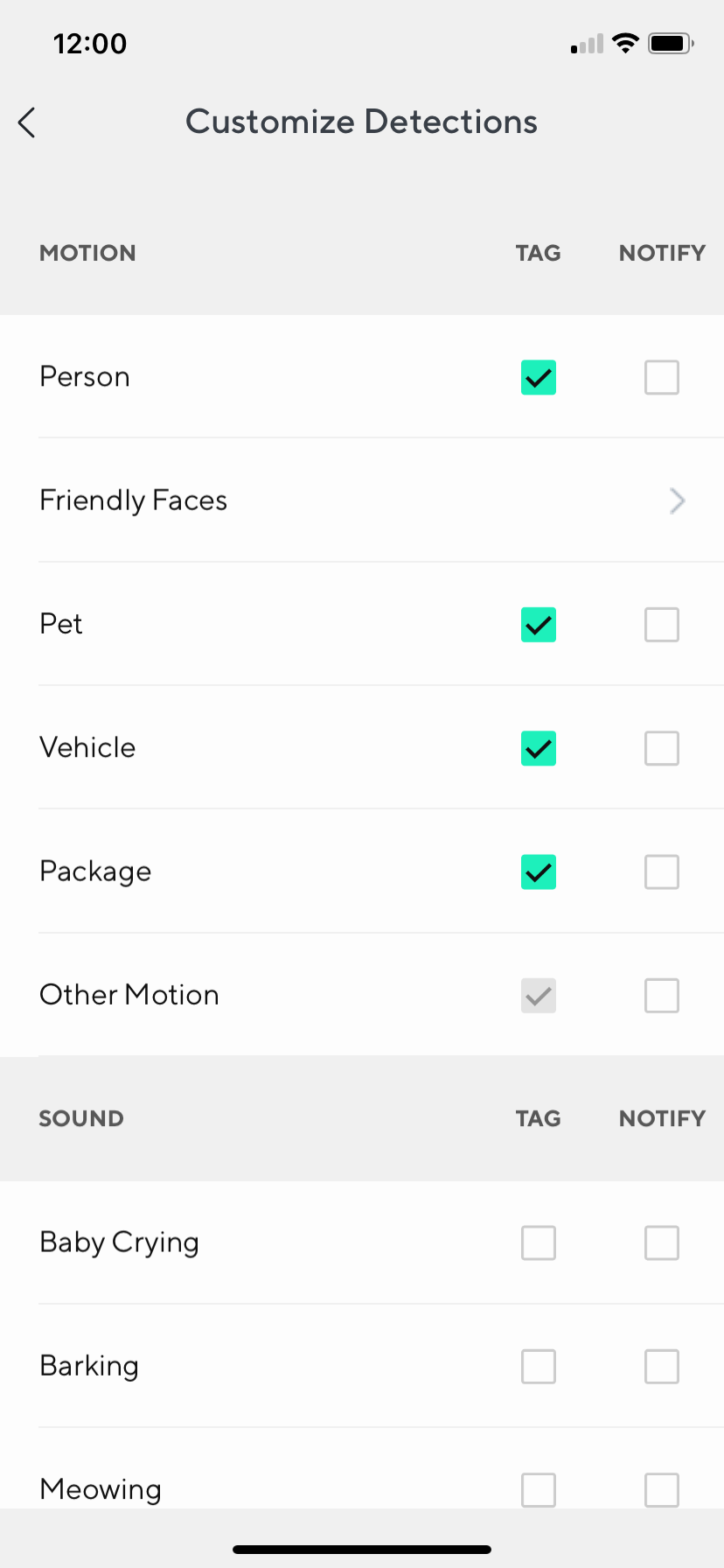Enable tagging for Baby Crying
Image resolution: width=724 pixels, height=1568 pixels.
click(538, 1242)
